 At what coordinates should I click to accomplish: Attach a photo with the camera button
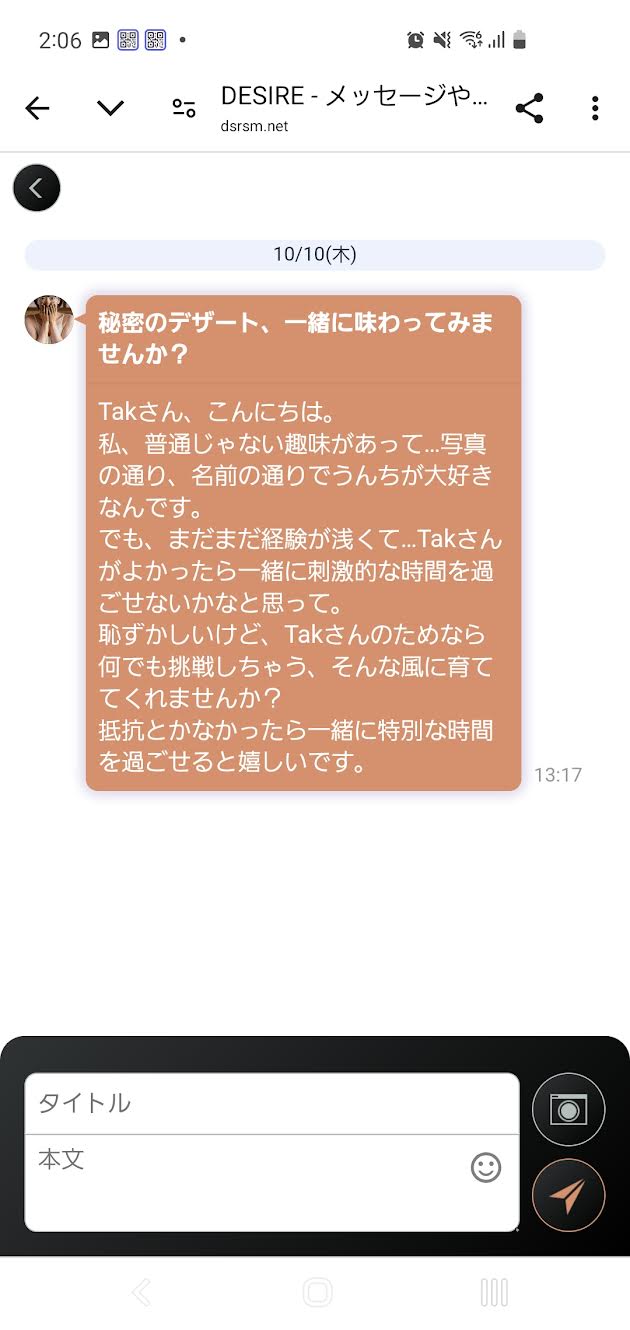tap(568, 1109)
